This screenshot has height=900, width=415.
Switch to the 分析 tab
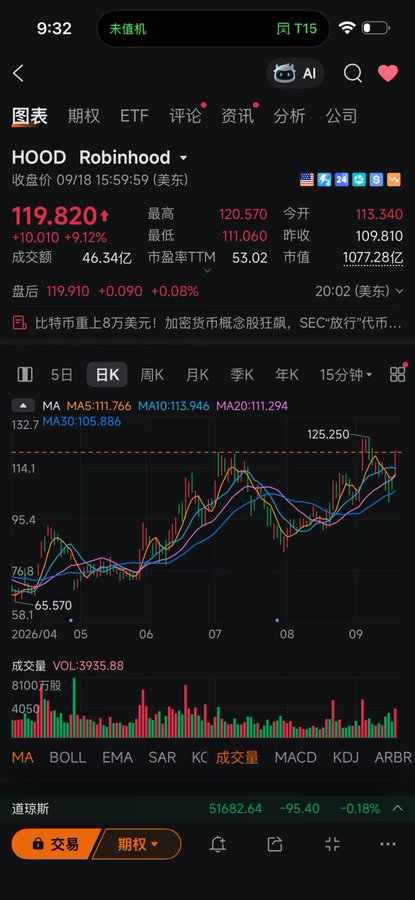coord(289,116)
